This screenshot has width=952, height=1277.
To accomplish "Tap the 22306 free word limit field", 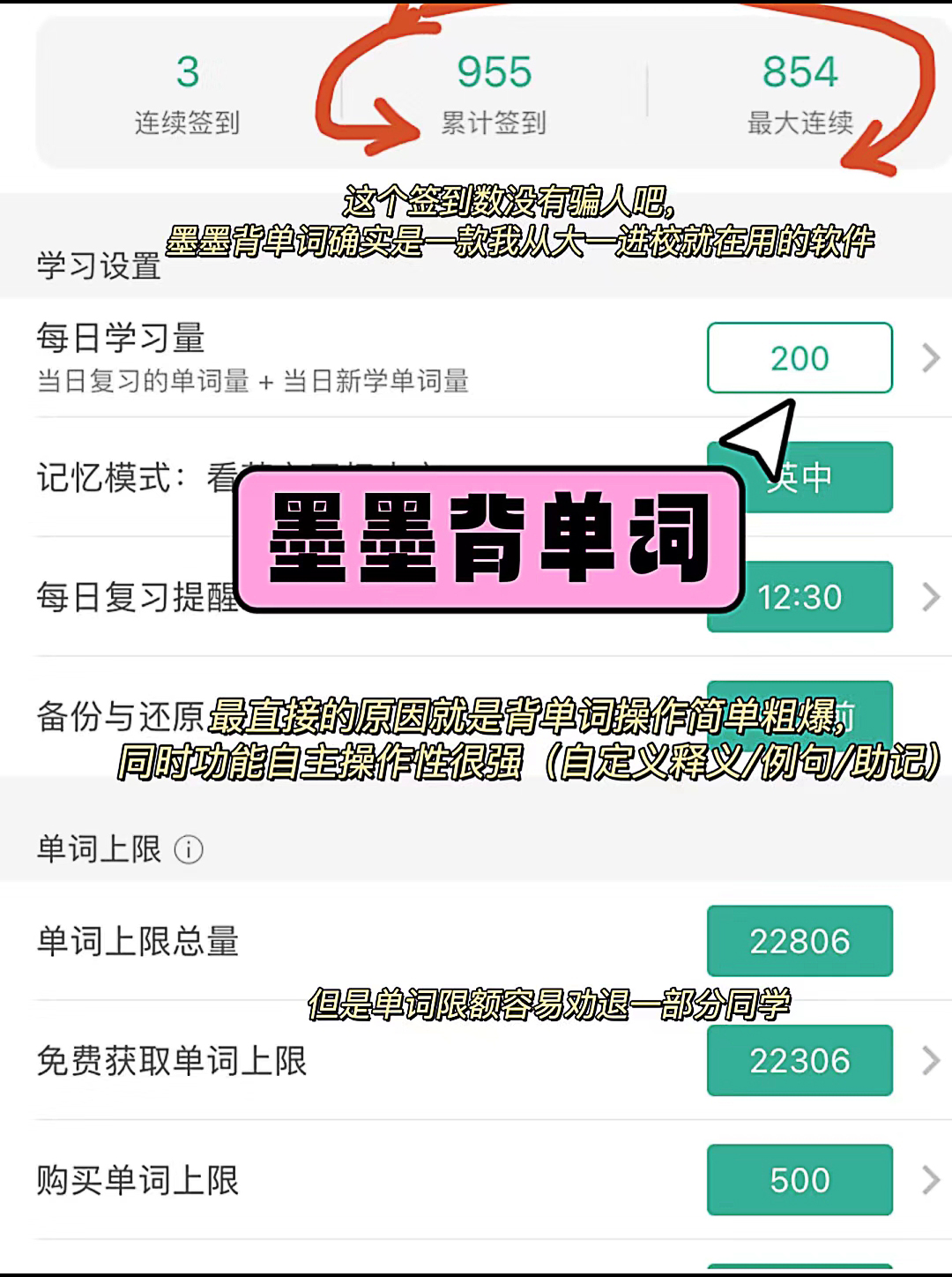I will pyautogui.click(x=799, y=1059).
